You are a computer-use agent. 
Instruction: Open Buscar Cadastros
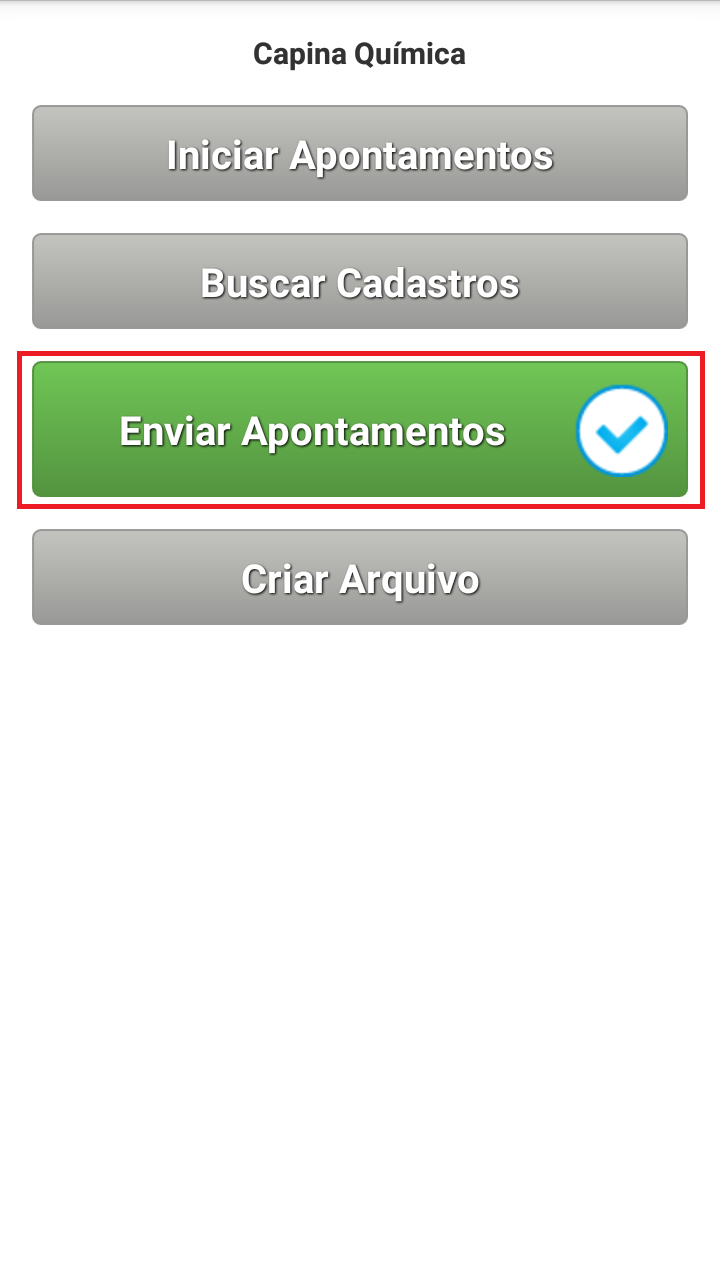[x=360, y=282]
